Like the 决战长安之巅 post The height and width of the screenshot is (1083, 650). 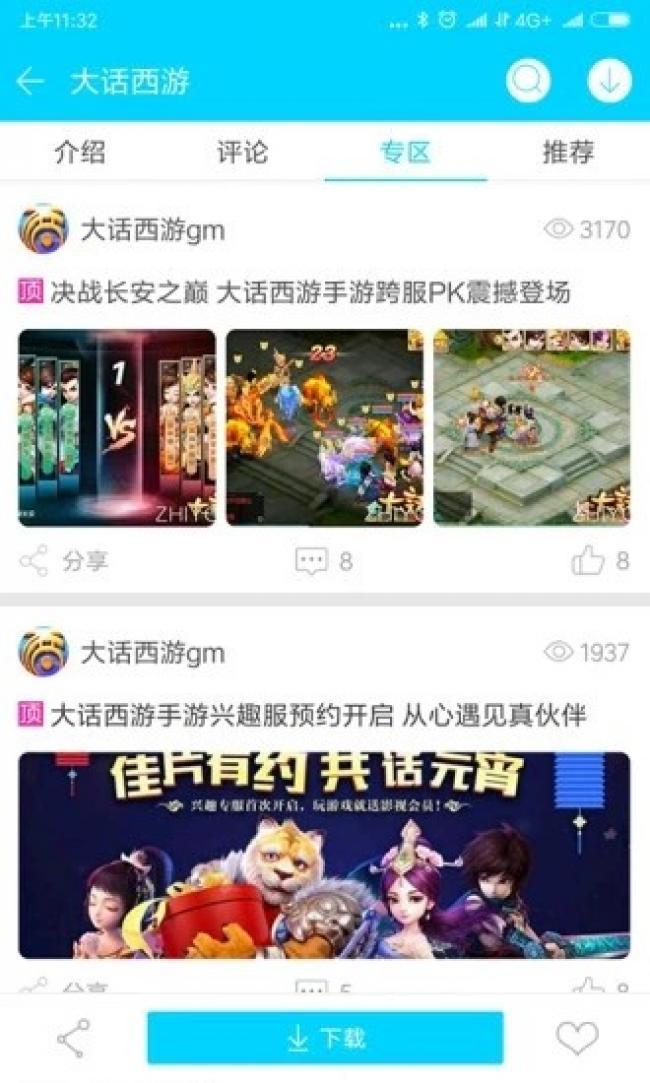(600, 561)
